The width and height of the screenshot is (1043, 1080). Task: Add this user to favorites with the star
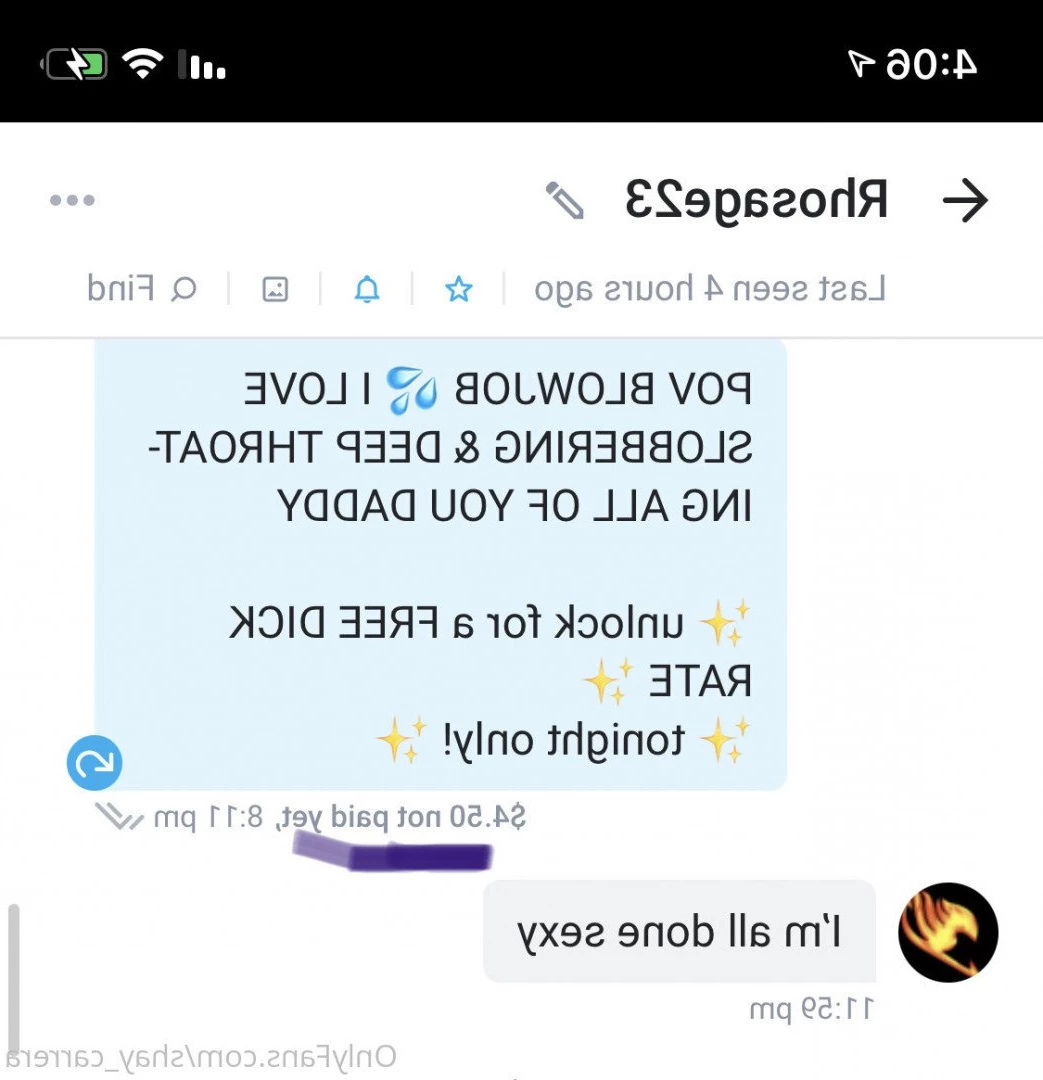pyautogui.click(x=459, y=290)
